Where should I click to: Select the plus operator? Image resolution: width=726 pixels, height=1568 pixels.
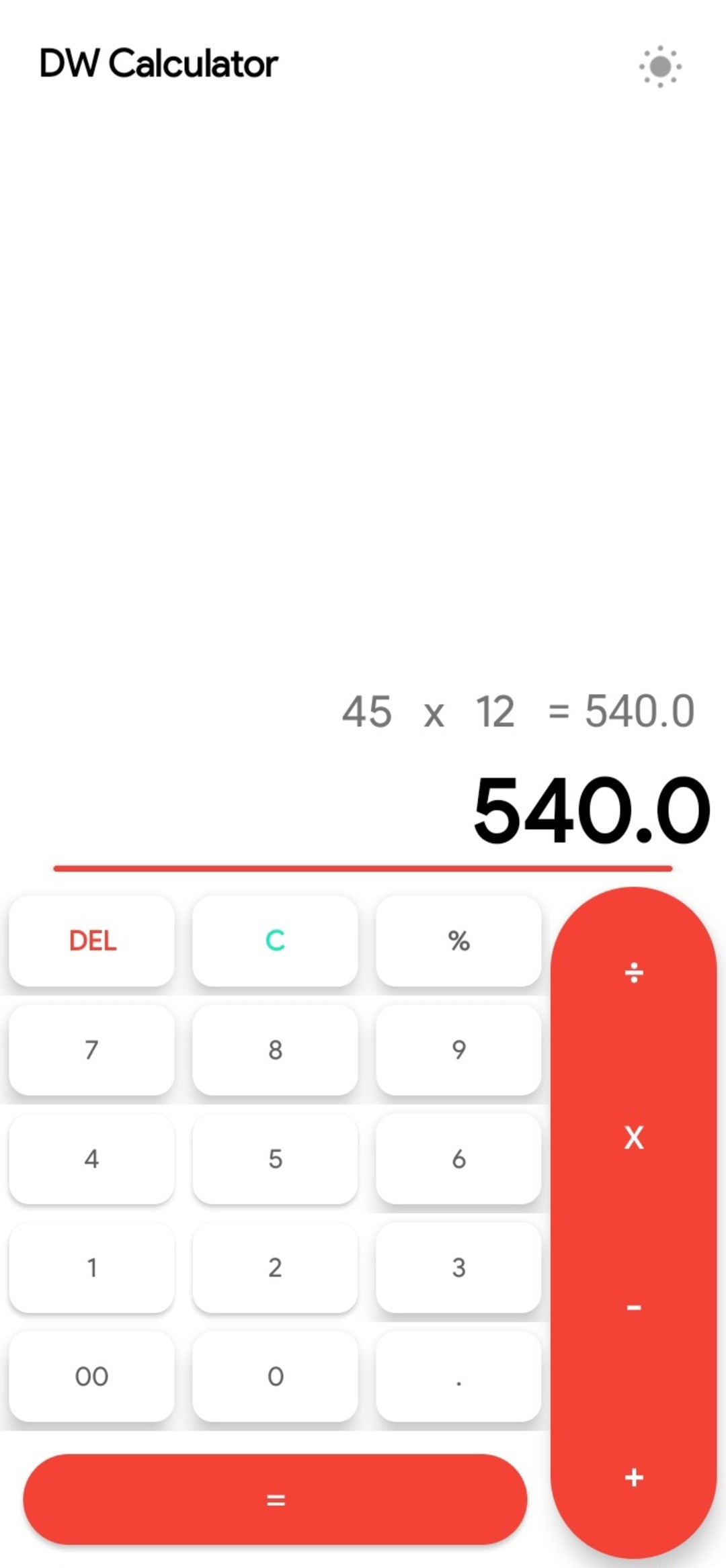(x=634, y=1477)
